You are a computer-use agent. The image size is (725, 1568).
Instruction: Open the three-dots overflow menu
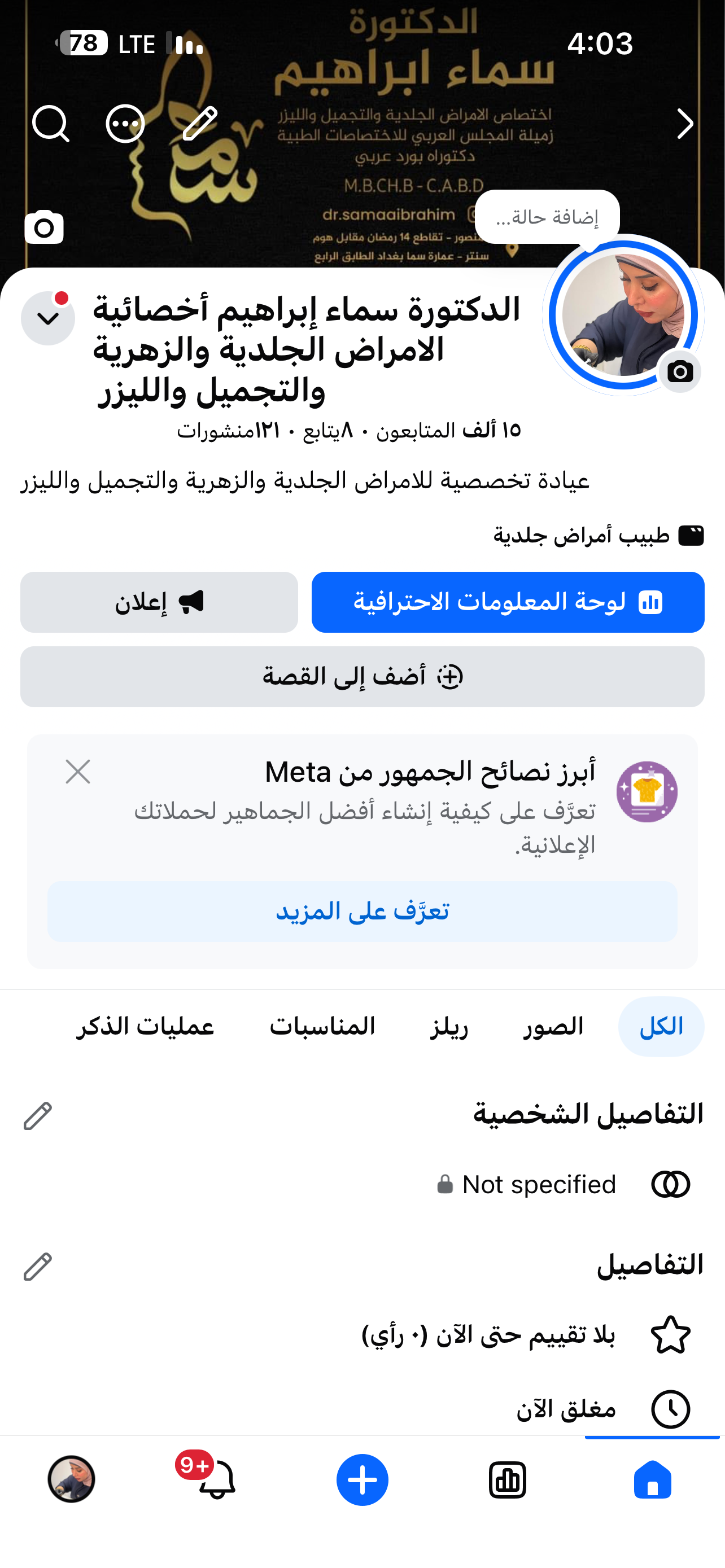125,124
